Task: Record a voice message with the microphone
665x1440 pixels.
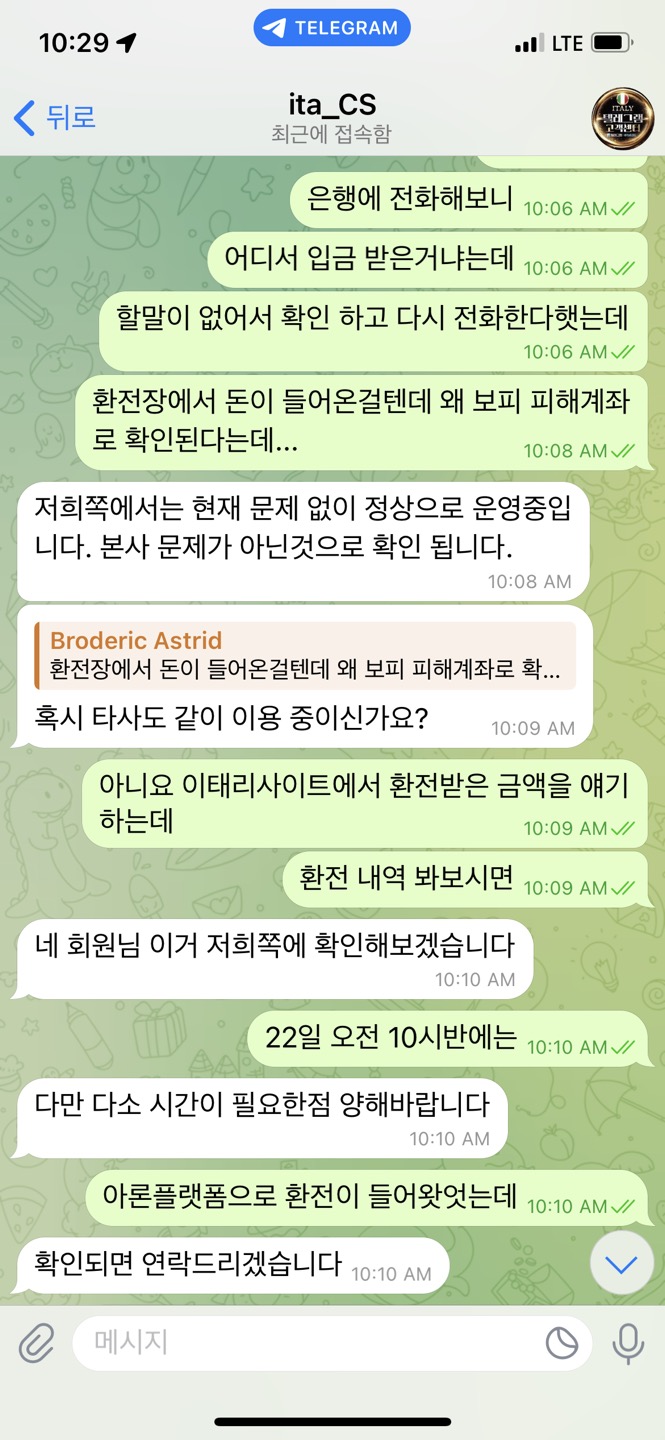Action: (x=628, y=1343)
